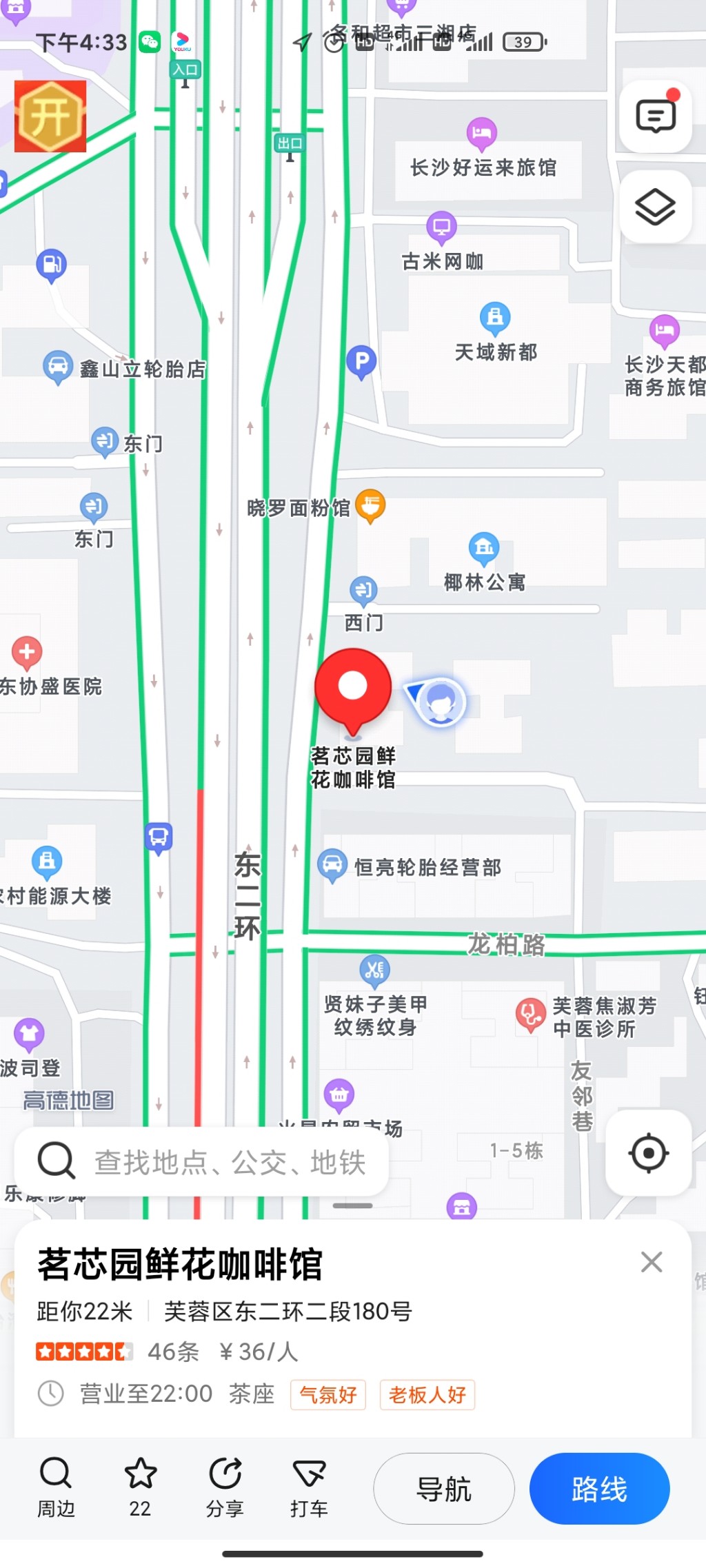This screenshot has width=706, height=1568.
Task: Select the parking lot P marker
Action: (x=361, y=360)
